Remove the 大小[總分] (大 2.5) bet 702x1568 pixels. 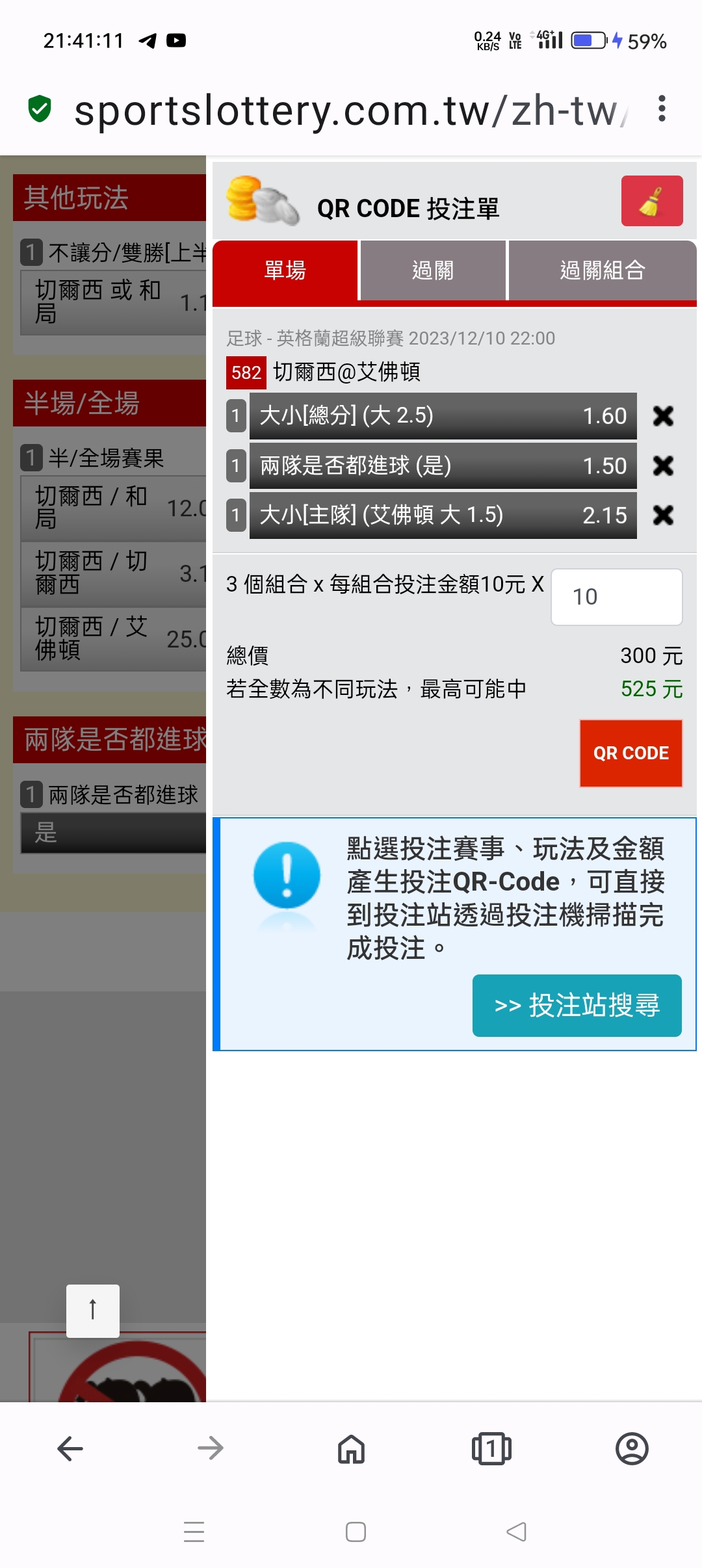[x=663, y=416]
